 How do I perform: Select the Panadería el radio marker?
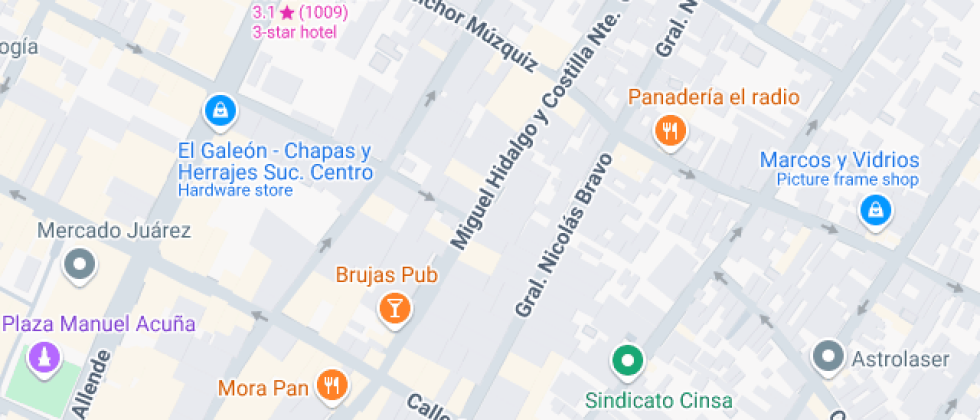pos(669,129)
